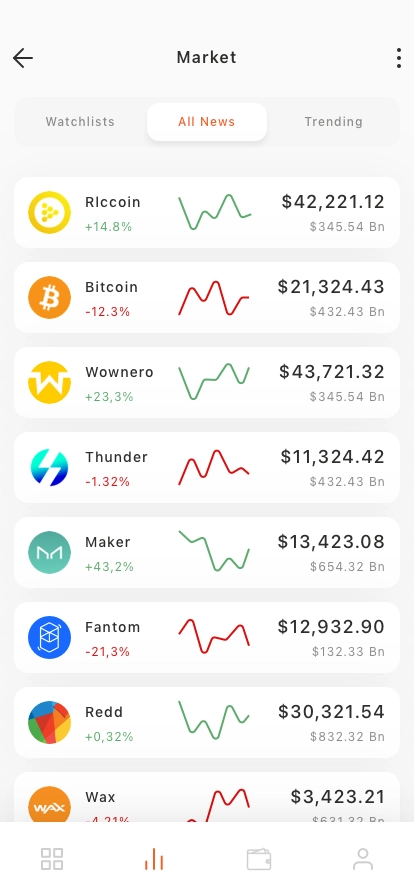The height and width of the screenshot is (896, 414).
Task: Open the three-dot overflow menu
Action: pos(399,58)
